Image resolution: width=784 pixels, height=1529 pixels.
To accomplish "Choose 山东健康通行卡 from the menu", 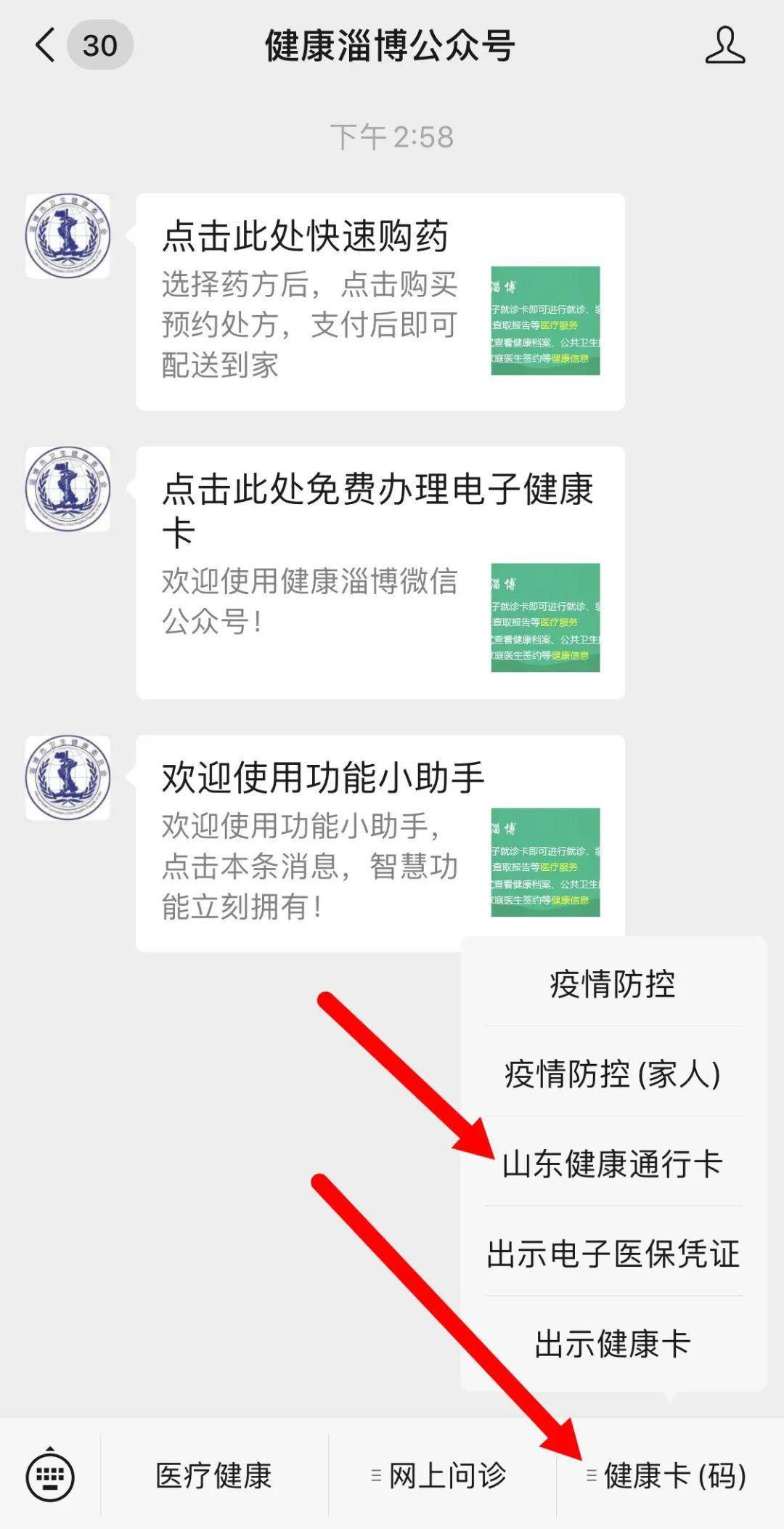I will coord(613,1162).
